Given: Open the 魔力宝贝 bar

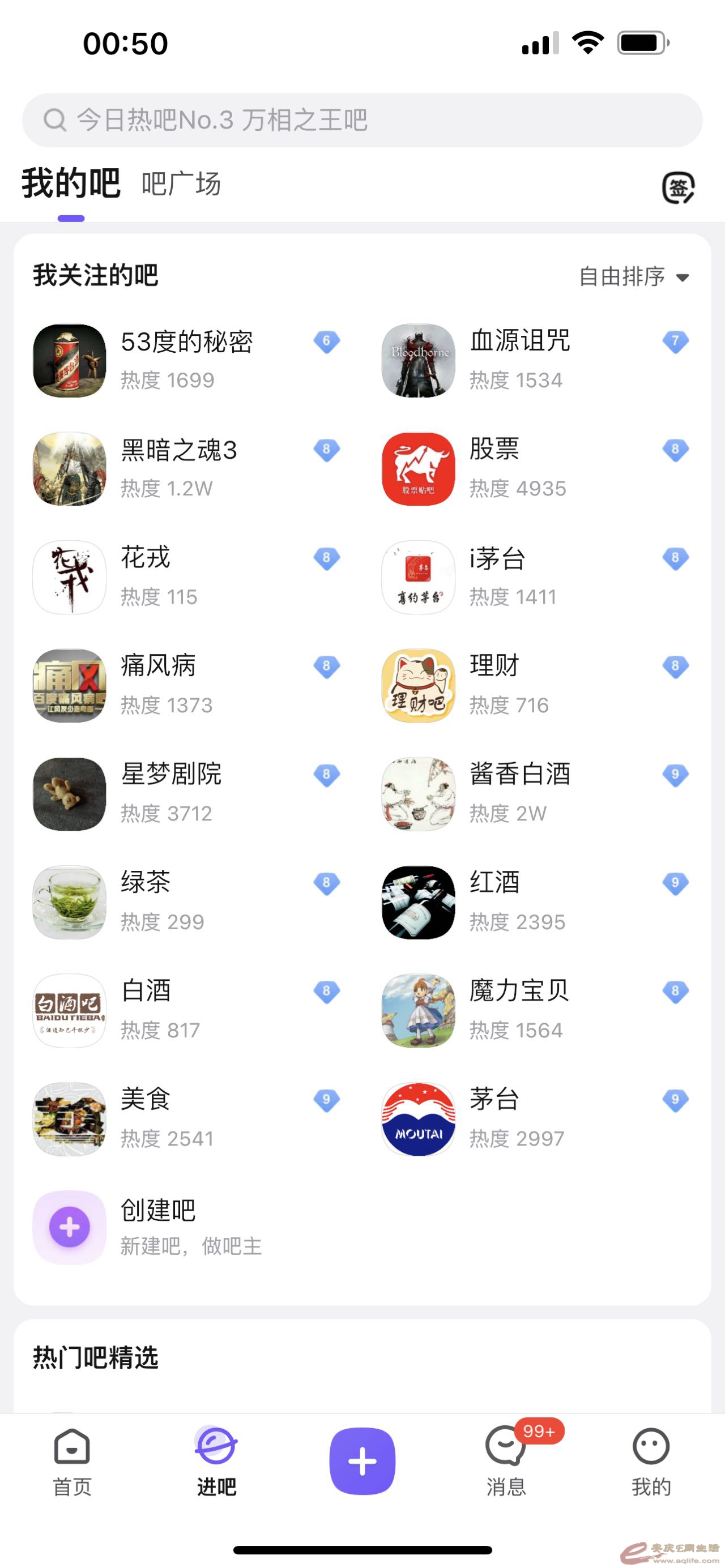Looking at the screenshot, I should tap(535, 1010).
